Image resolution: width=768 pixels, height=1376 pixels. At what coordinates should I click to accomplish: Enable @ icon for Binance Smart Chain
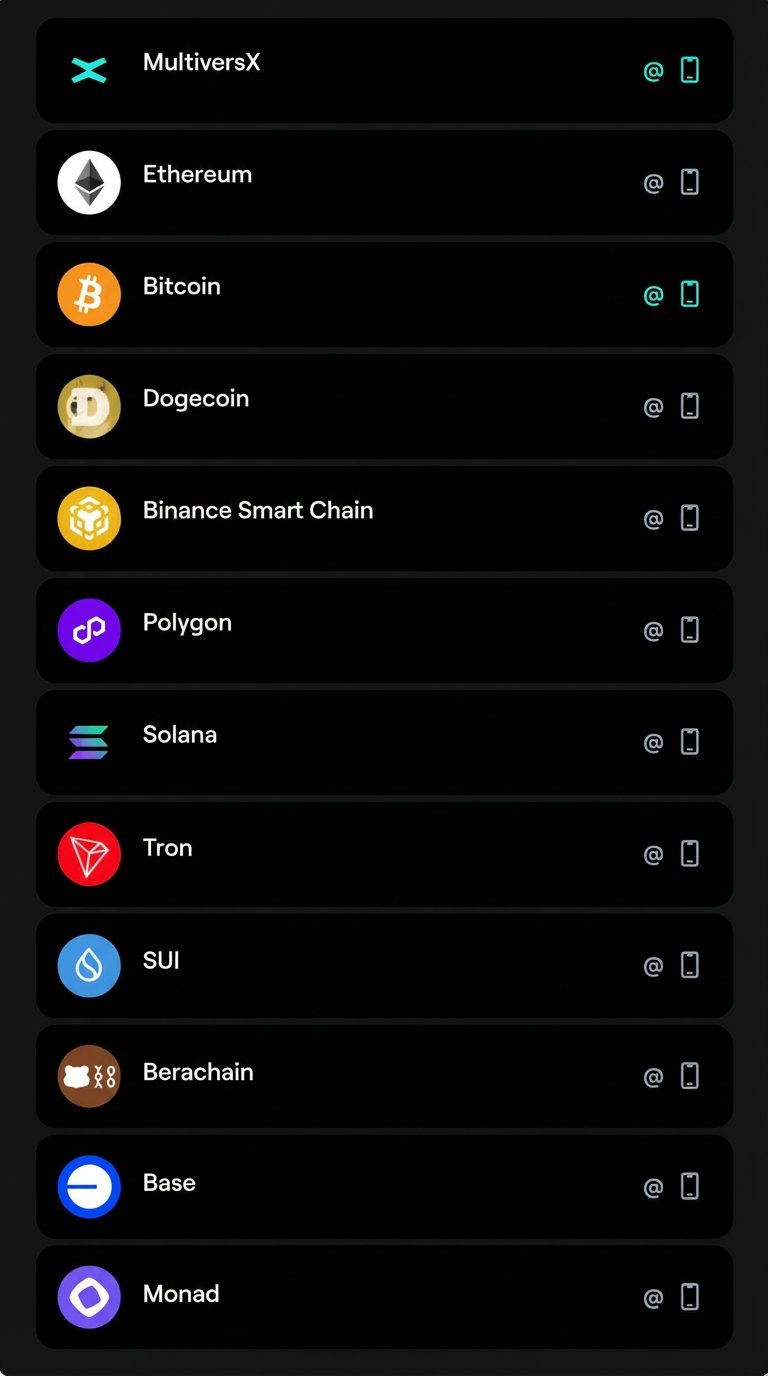tap(653, 519)
